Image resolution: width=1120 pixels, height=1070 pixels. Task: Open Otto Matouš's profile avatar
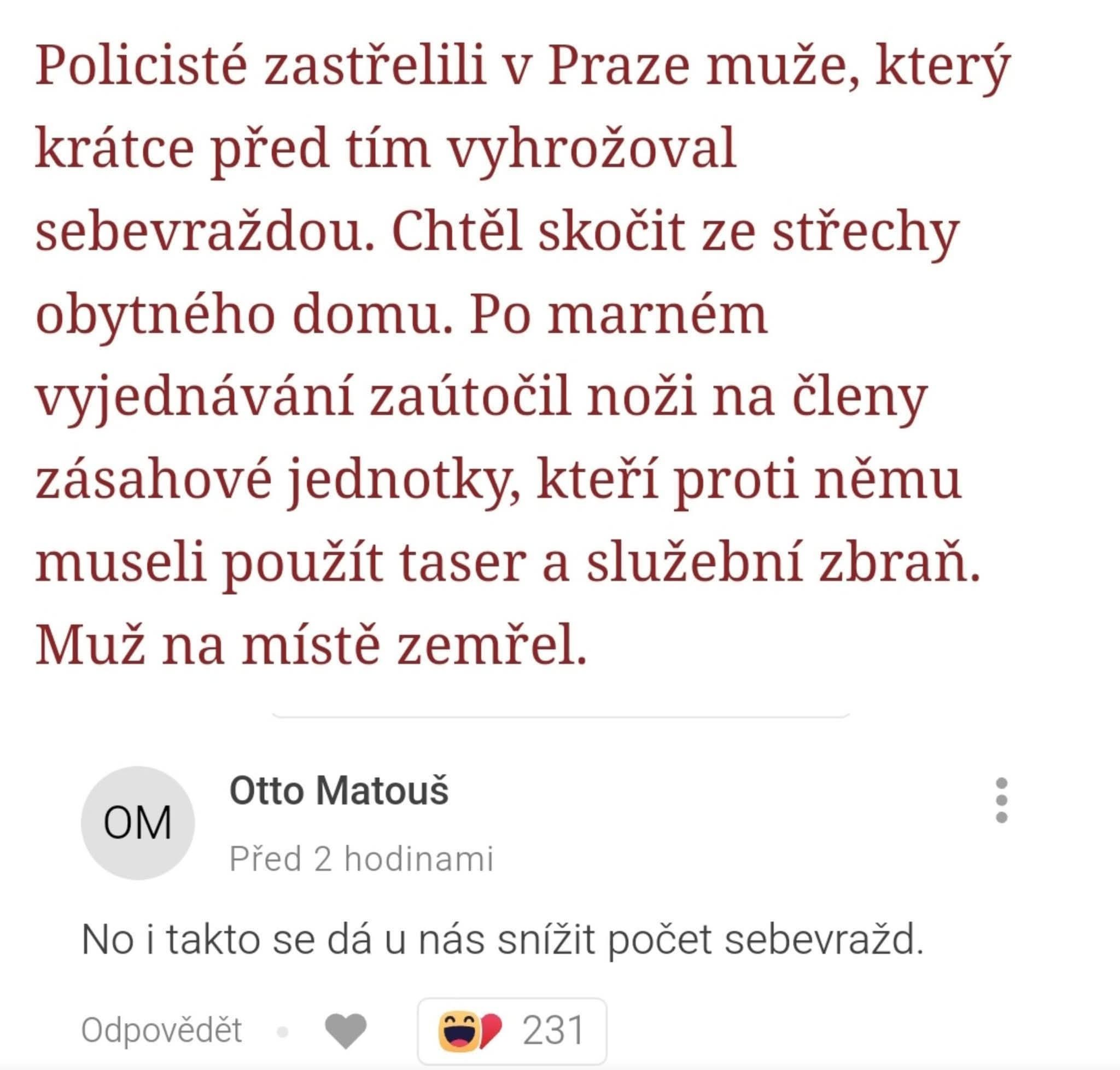tap(137, 823)
